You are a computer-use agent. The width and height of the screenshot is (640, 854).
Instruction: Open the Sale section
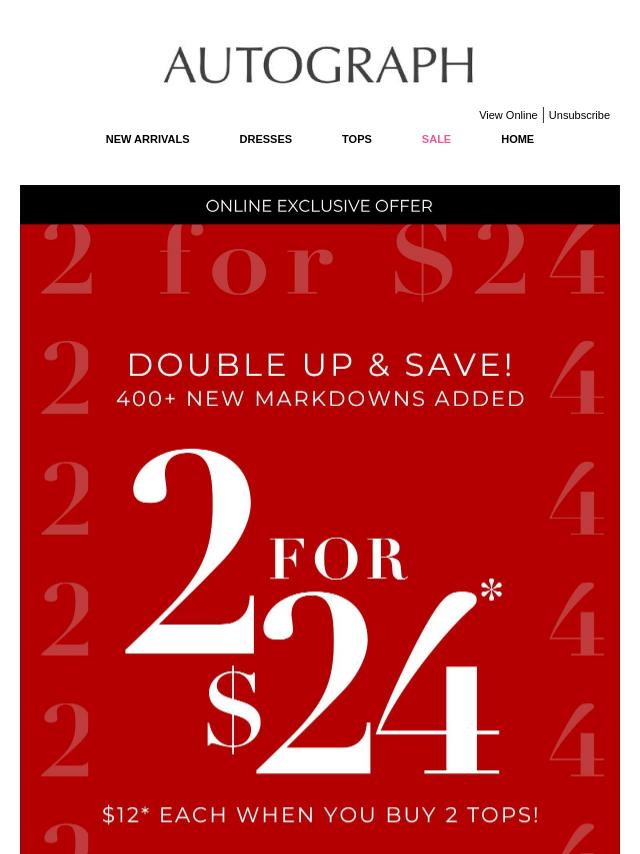[436, 139]
